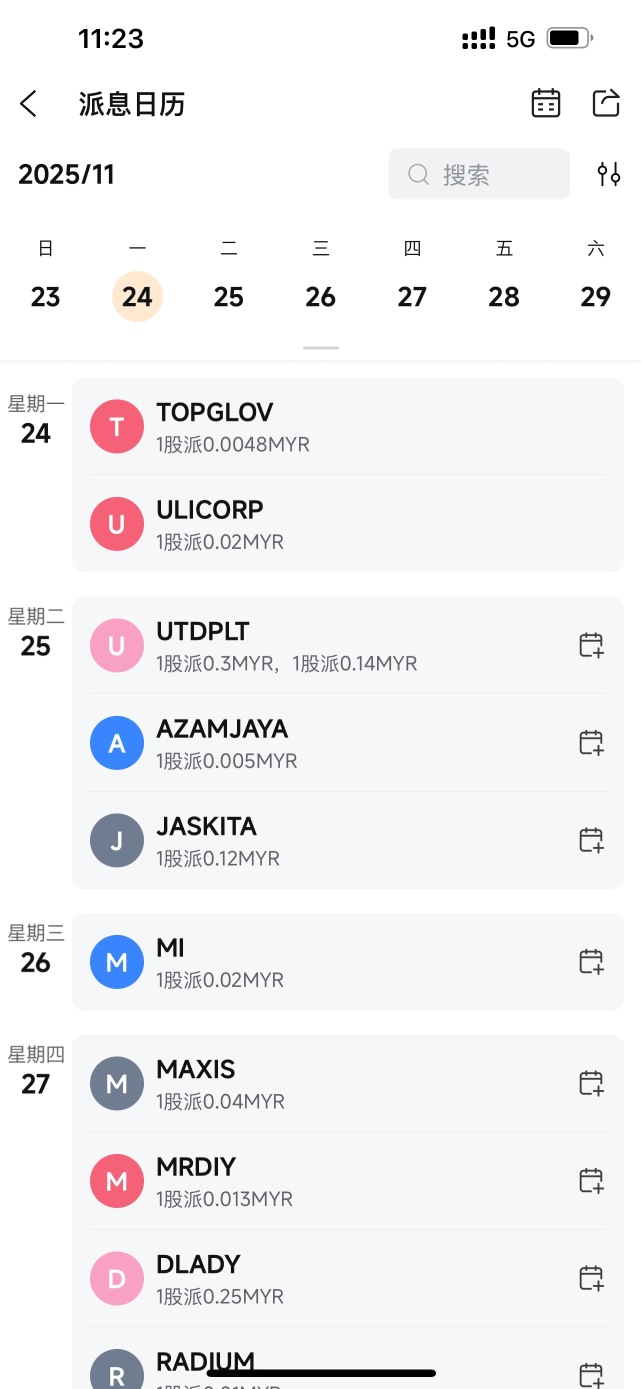Image resolution: width=642 pixels, height=1389 pixels.
Task: Open the ULICORP dividend entry
Action: [348, 524]
